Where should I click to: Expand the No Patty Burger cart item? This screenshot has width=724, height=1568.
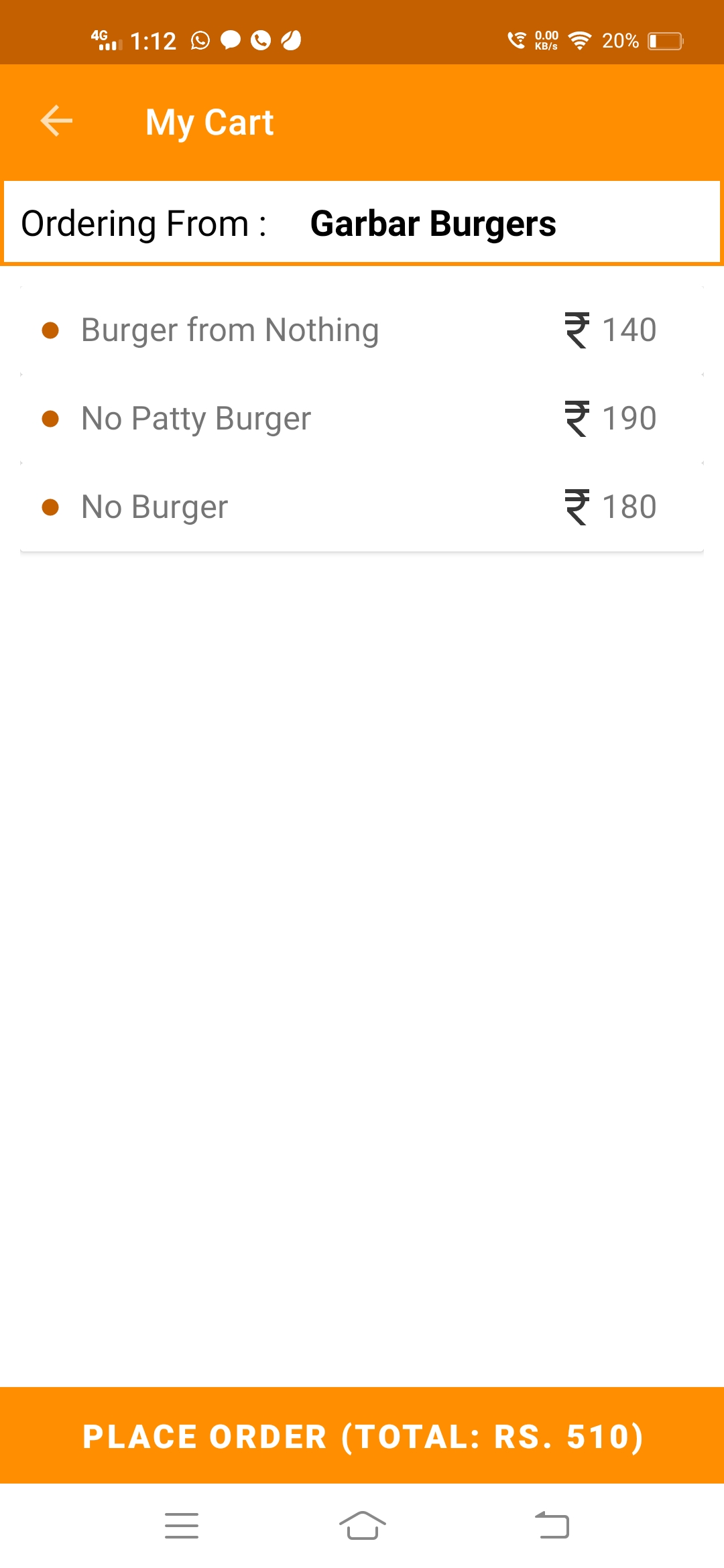362,418
